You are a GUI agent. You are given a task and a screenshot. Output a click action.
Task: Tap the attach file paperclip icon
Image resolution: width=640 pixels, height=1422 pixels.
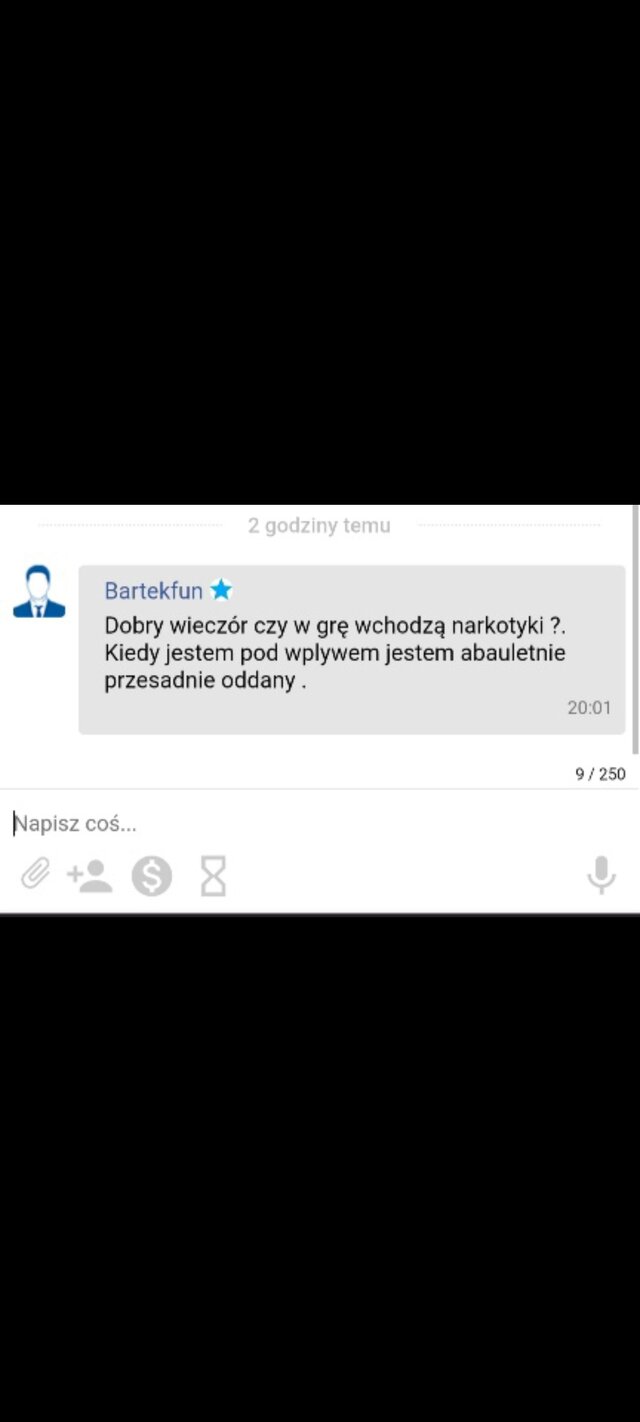pos(35,874)
